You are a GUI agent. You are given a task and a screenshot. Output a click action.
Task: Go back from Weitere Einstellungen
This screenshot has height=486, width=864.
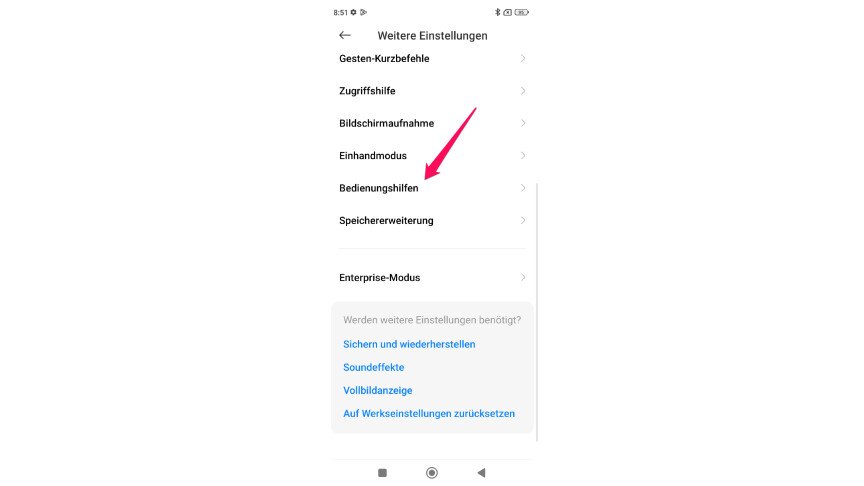(345, 35)
